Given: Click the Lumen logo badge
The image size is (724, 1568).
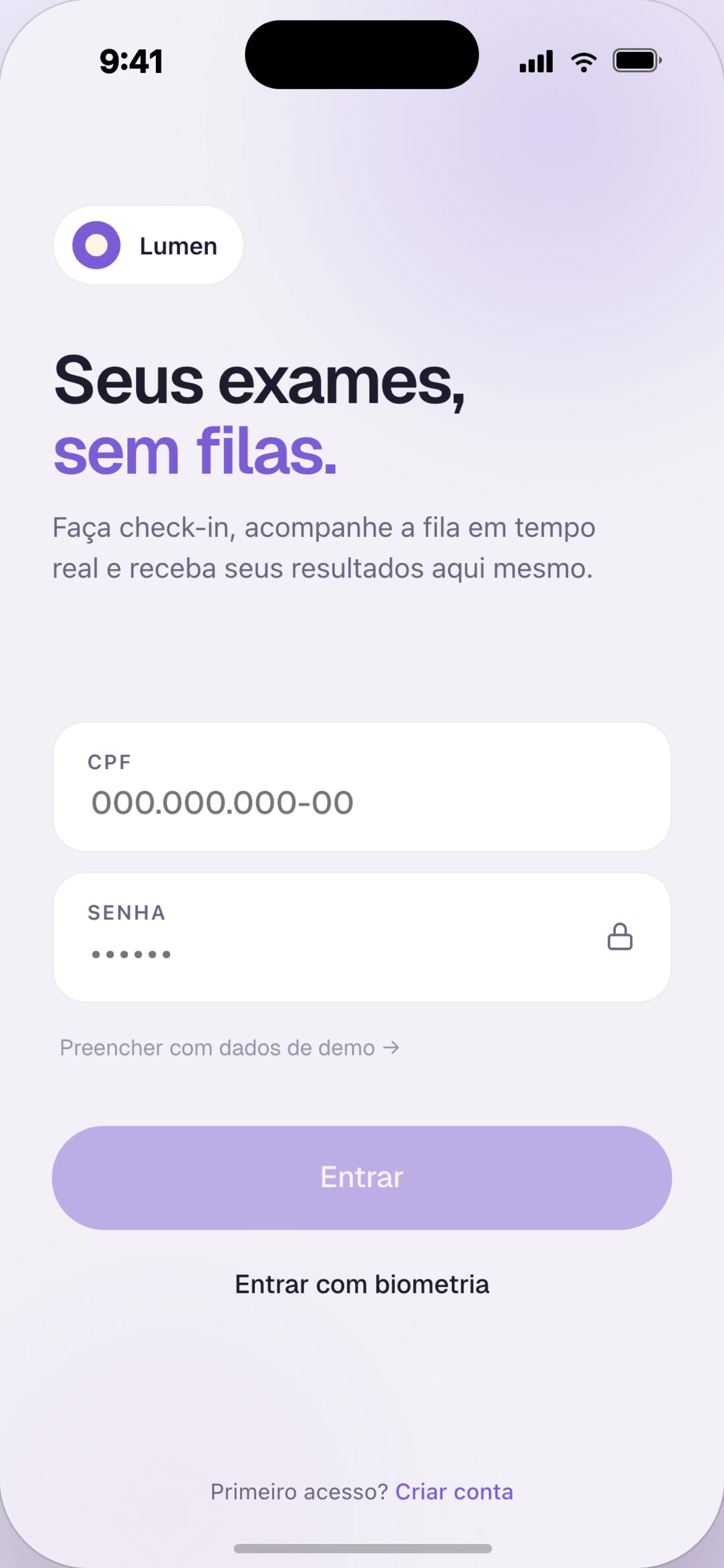Looking at the screenshot, I should coord(148,245).
